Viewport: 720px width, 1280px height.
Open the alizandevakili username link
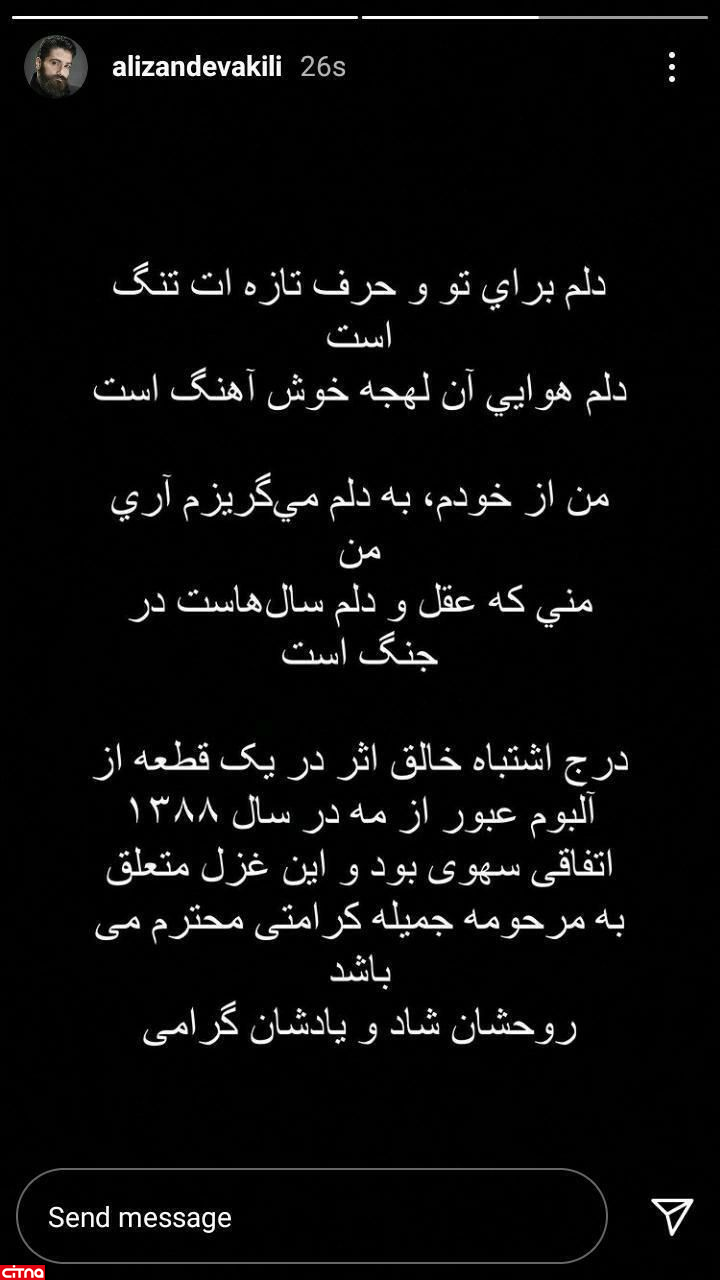coord(197,67)
